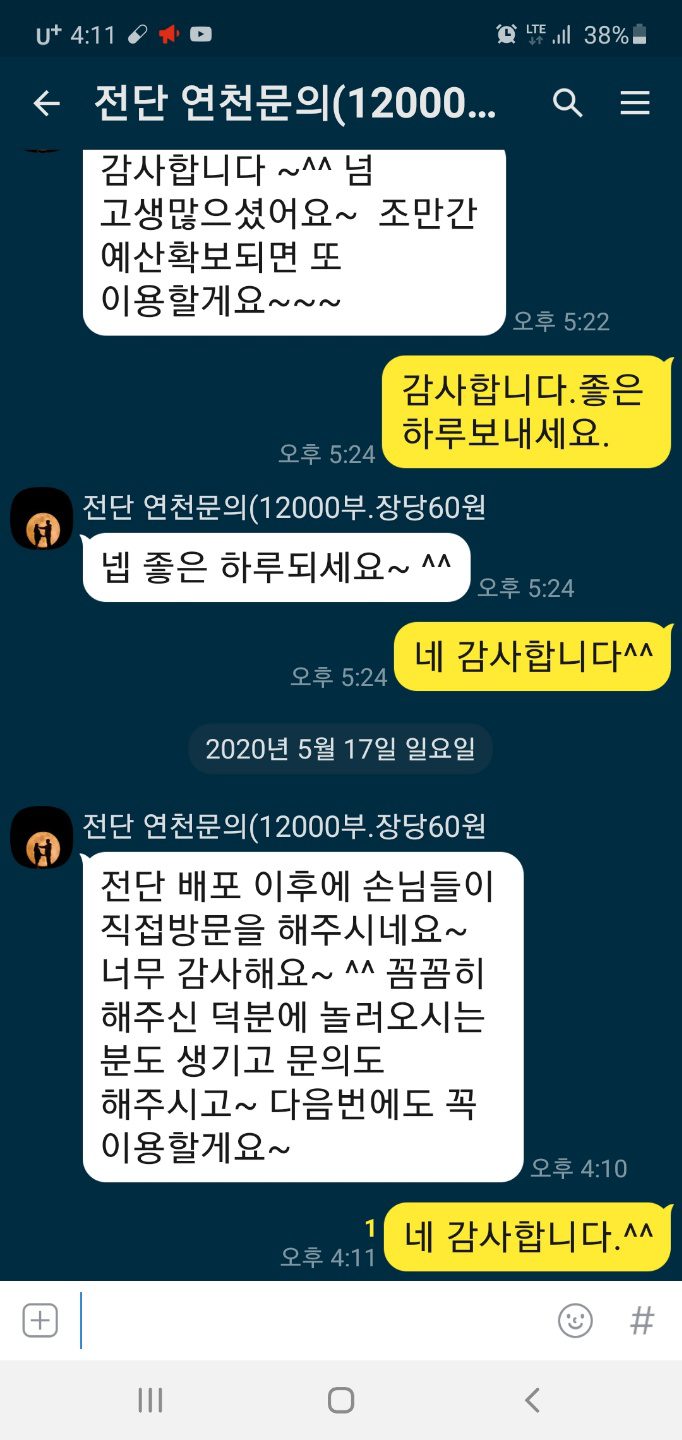Open sender's profile picture above 전단 배포 message
682x1440 pixels.
(42, 838)
